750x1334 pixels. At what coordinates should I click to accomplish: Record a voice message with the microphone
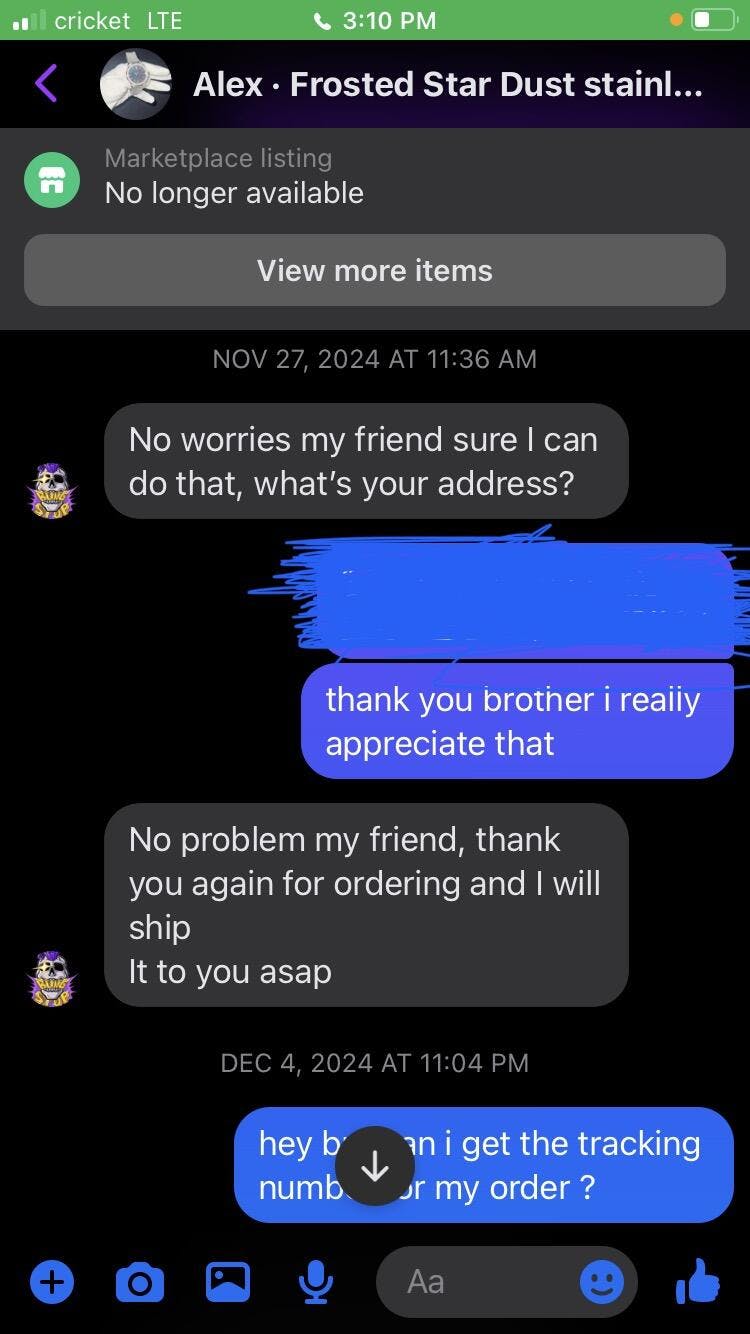click(316, 1281)
